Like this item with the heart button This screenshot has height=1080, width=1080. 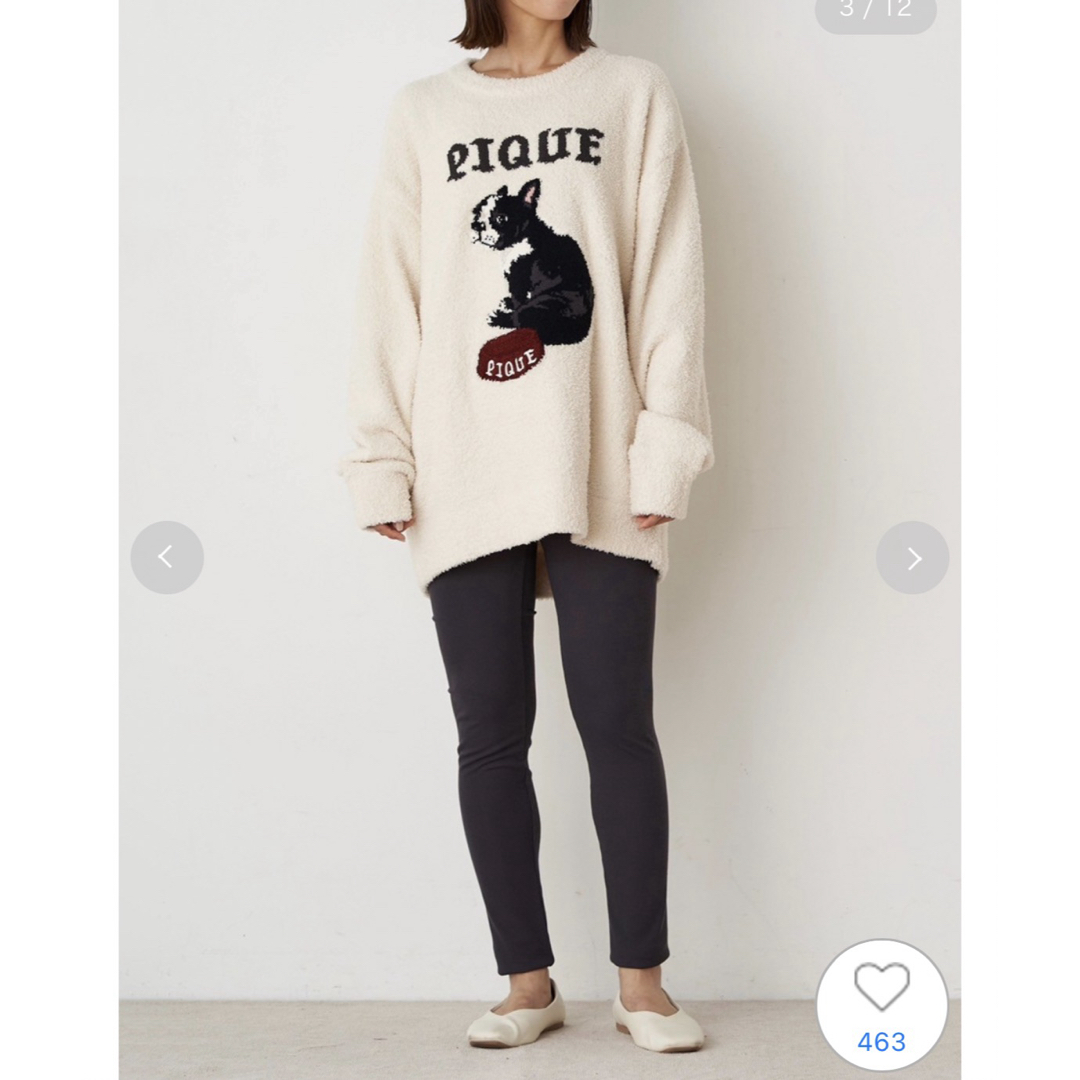click(x=881, y=989)
